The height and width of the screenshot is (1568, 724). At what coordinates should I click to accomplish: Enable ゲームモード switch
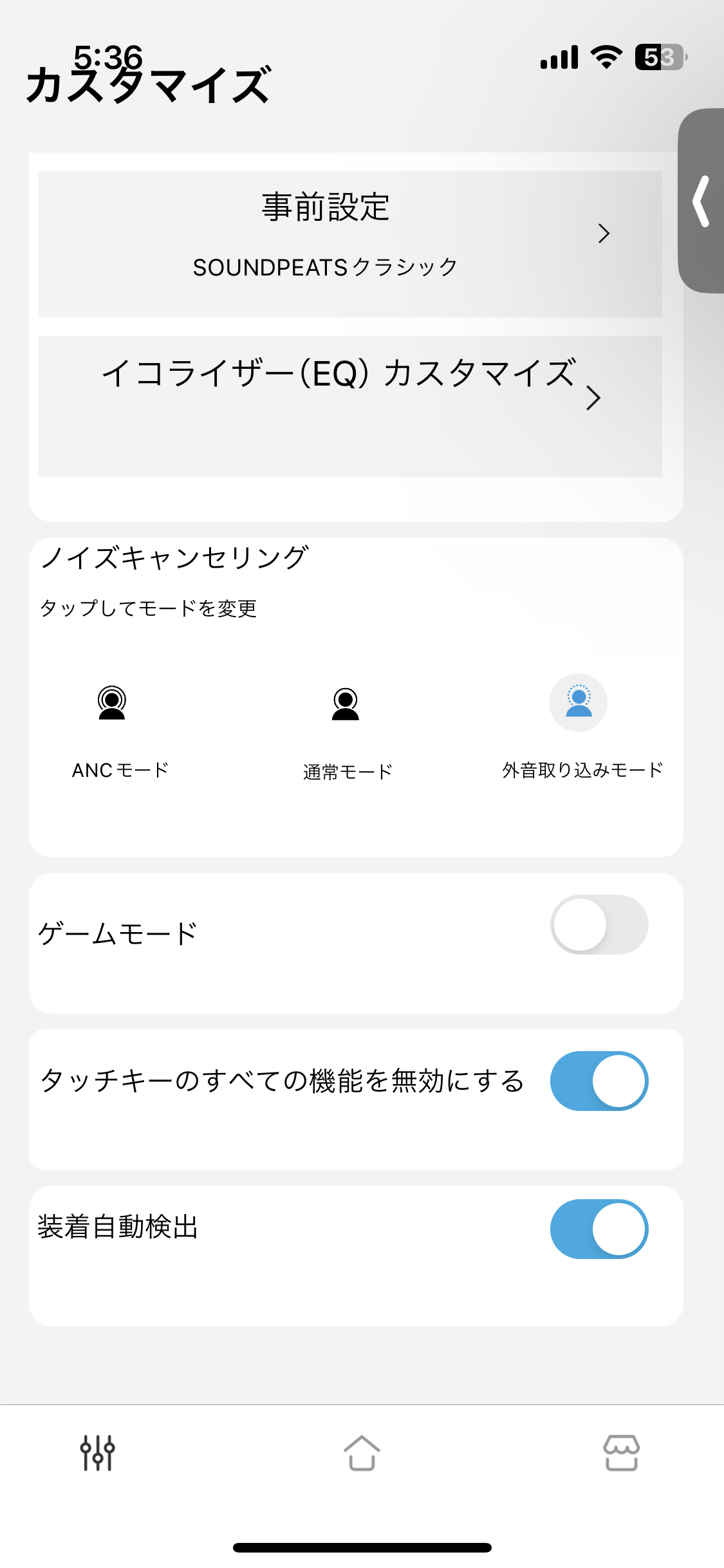click(599, 924)
